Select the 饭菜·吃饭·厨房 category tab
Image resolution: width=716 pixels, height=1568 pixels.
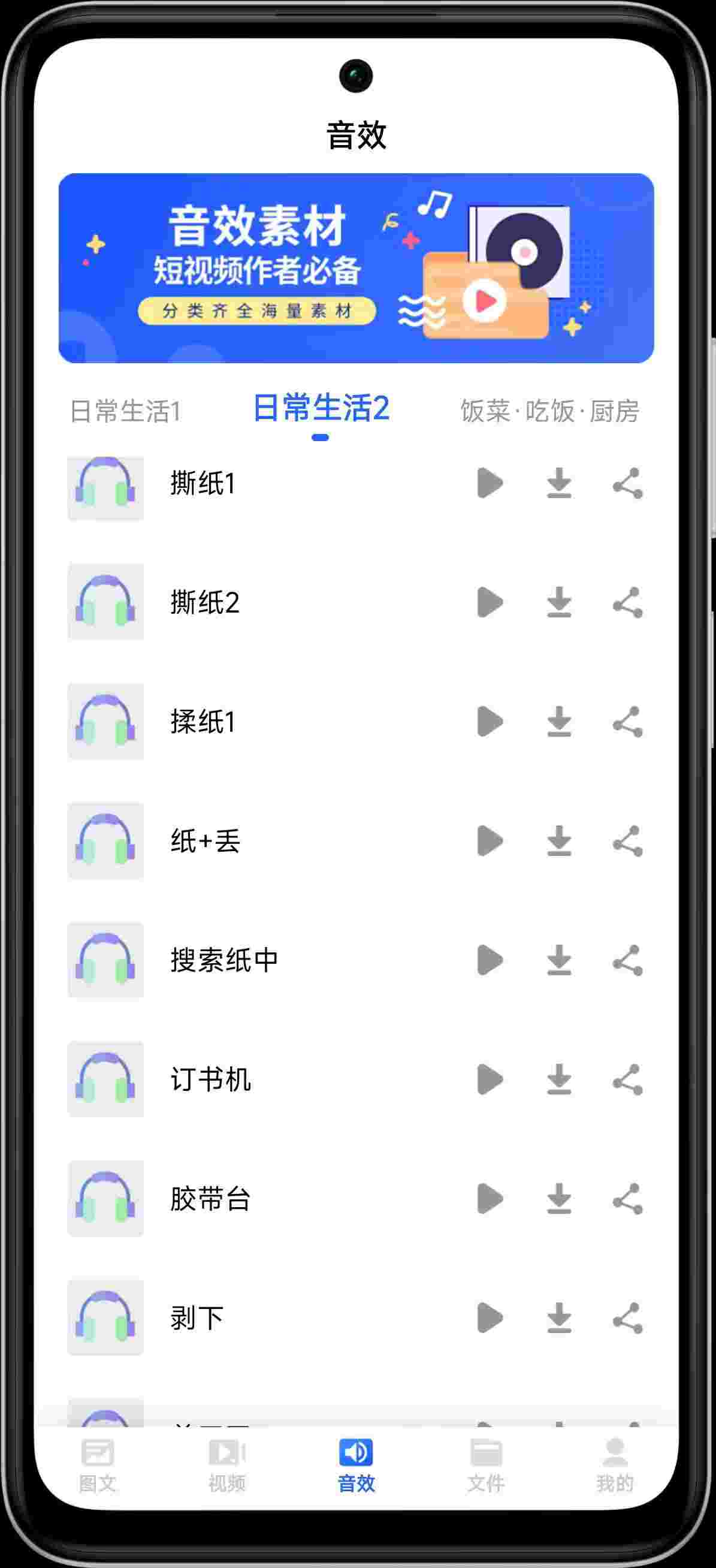pyautogui.click(x=549, y=411)
